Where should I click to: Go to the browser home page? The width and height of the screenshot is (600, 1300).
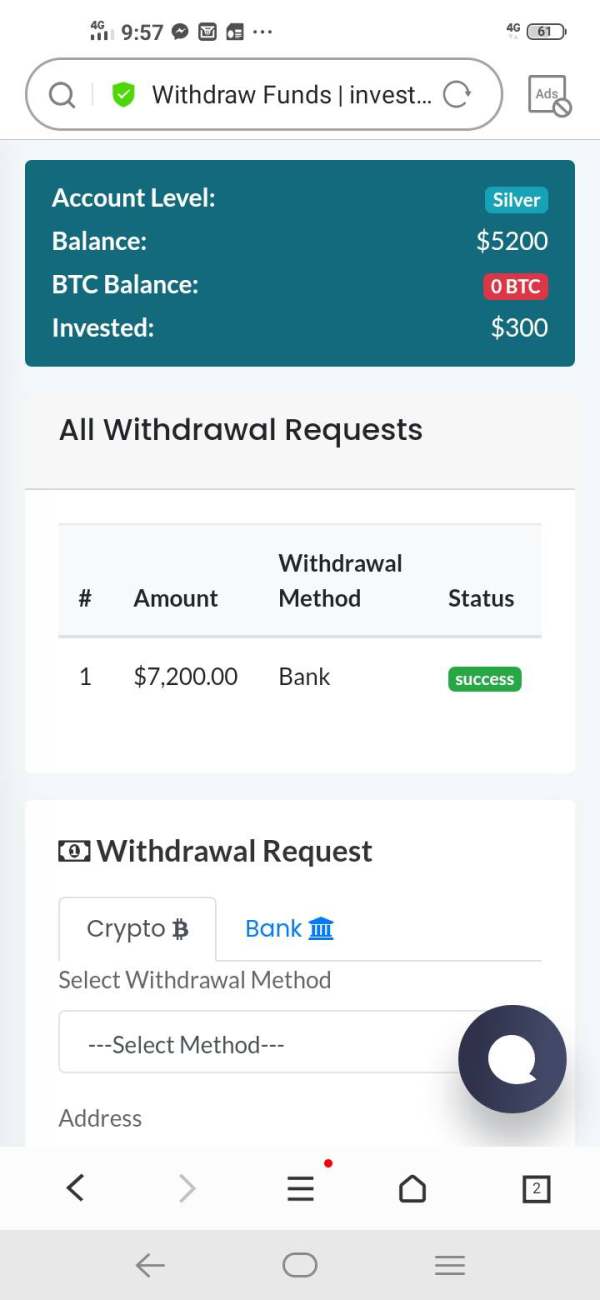click(412, 1188)
